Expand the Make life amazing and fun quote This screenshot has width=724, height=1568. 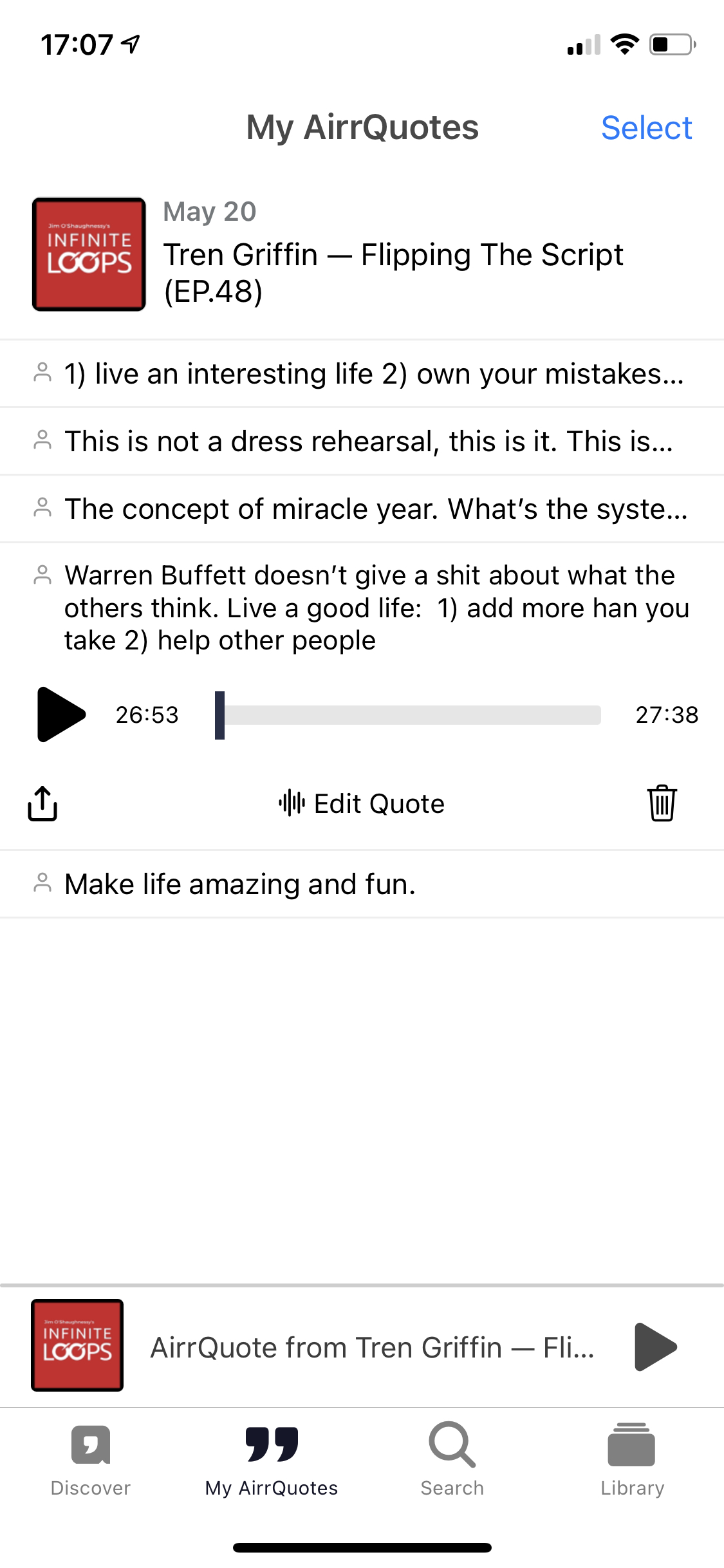click(x=362, y=884)
